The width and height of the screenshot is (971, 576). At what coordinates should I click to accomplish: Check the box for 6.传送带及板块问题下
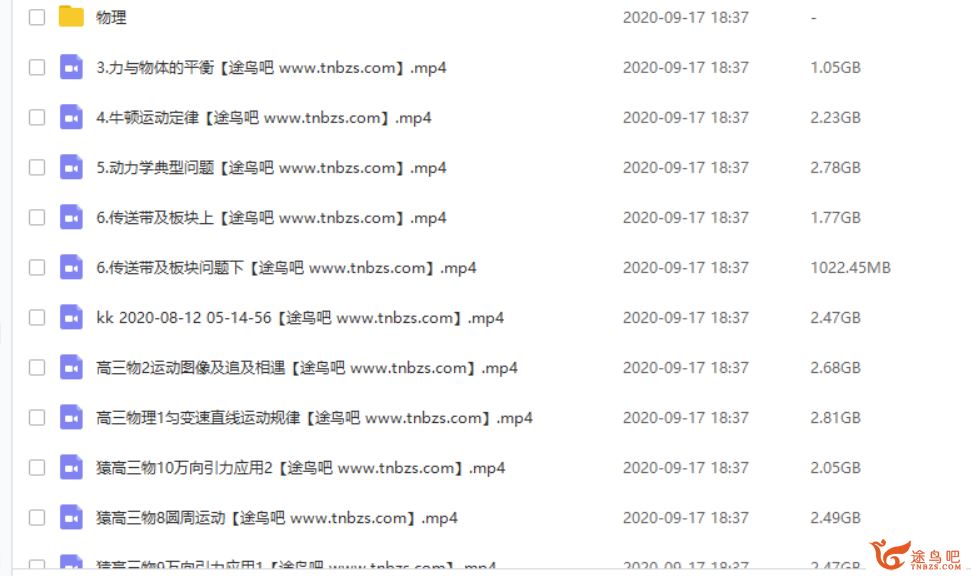(x=37, y=268)
